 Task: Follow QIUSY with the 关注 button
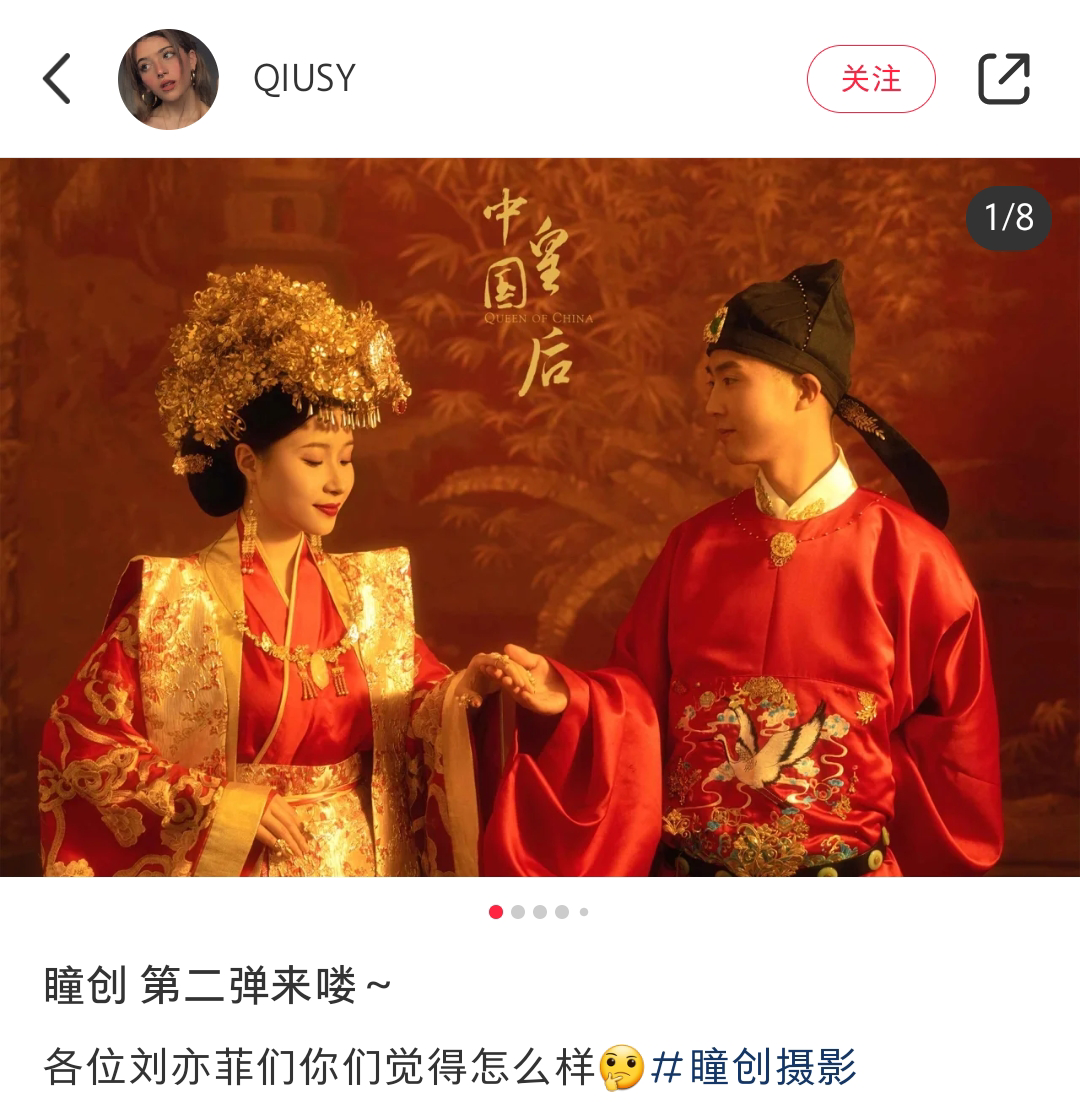point(870,79)
